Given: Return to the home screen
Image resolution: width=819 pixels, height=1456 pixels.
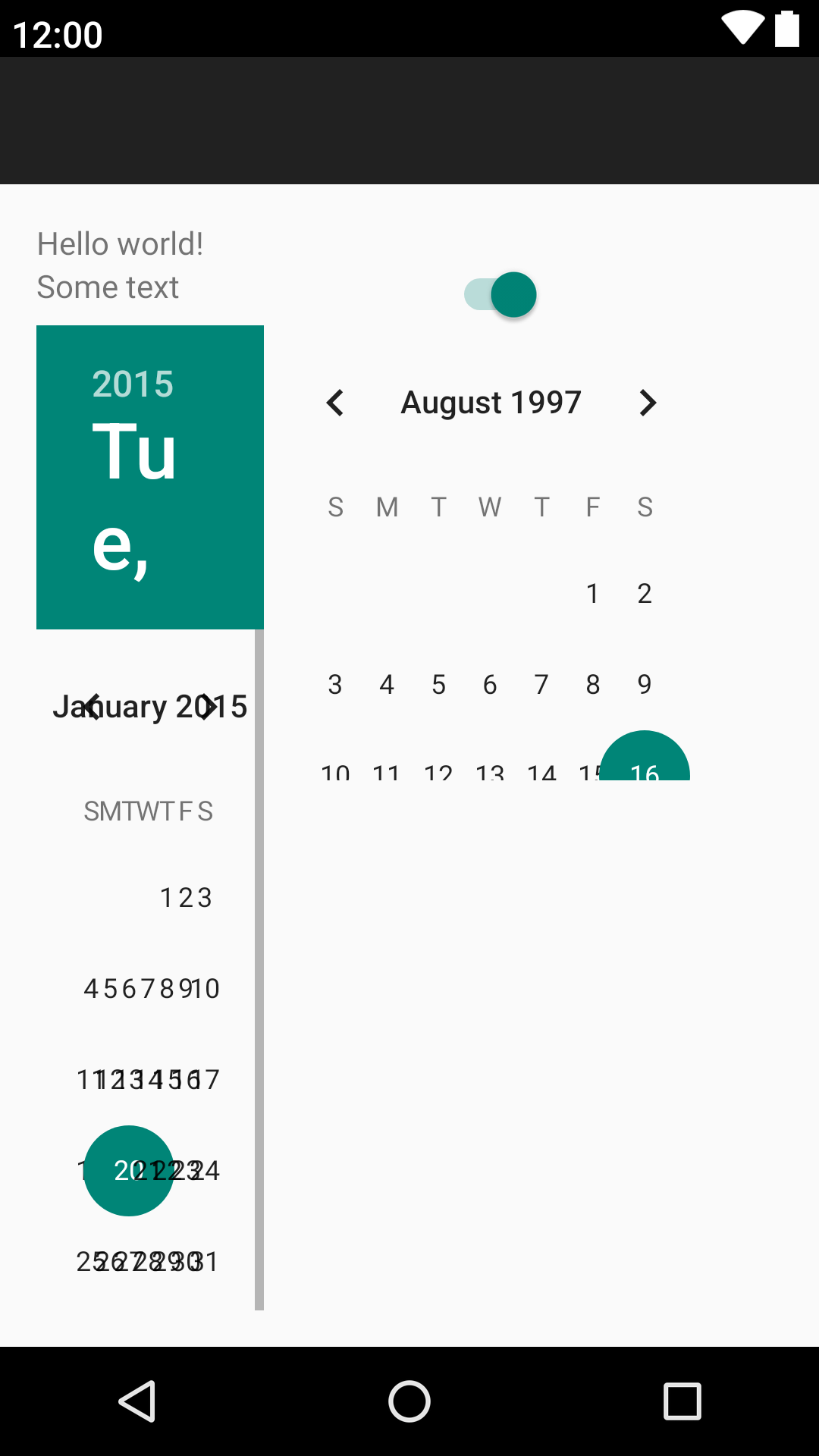Looking at the screenshot, I should pyautogui.click(x=409, y=1401).
